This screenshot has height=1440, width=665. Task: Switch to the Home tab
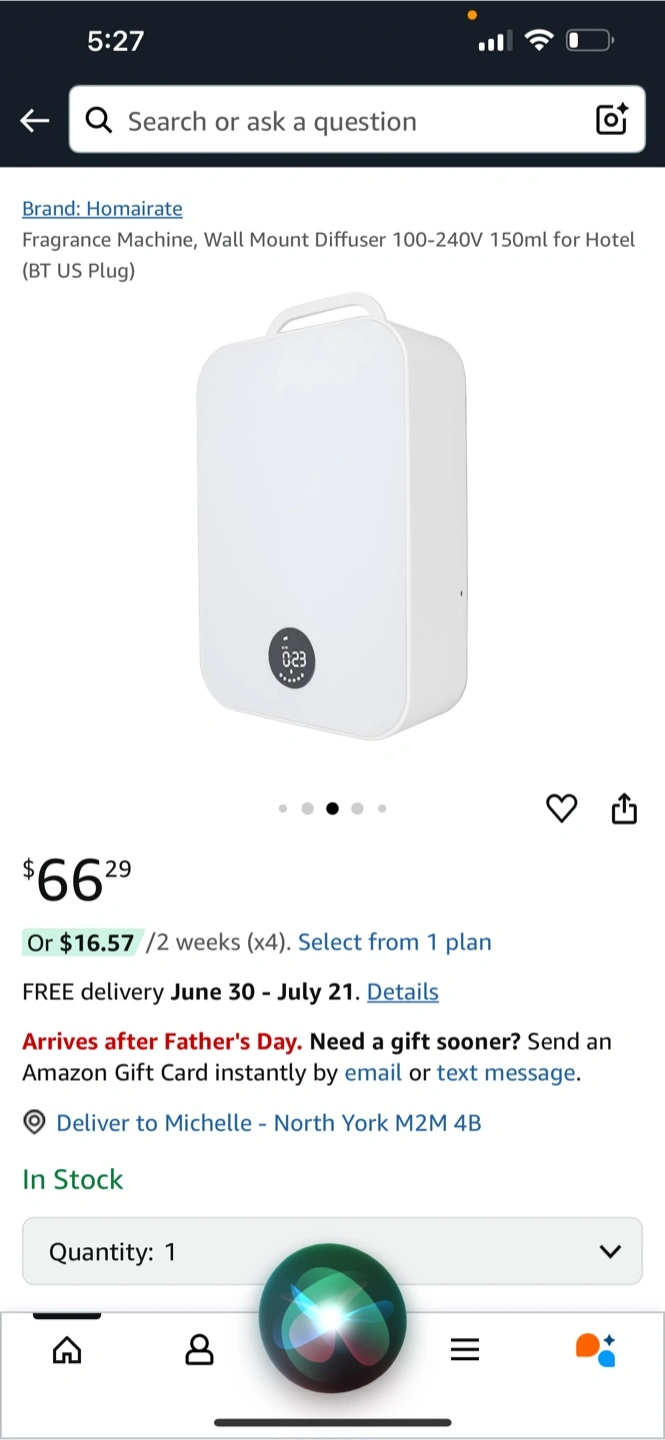click(67, 1350)
